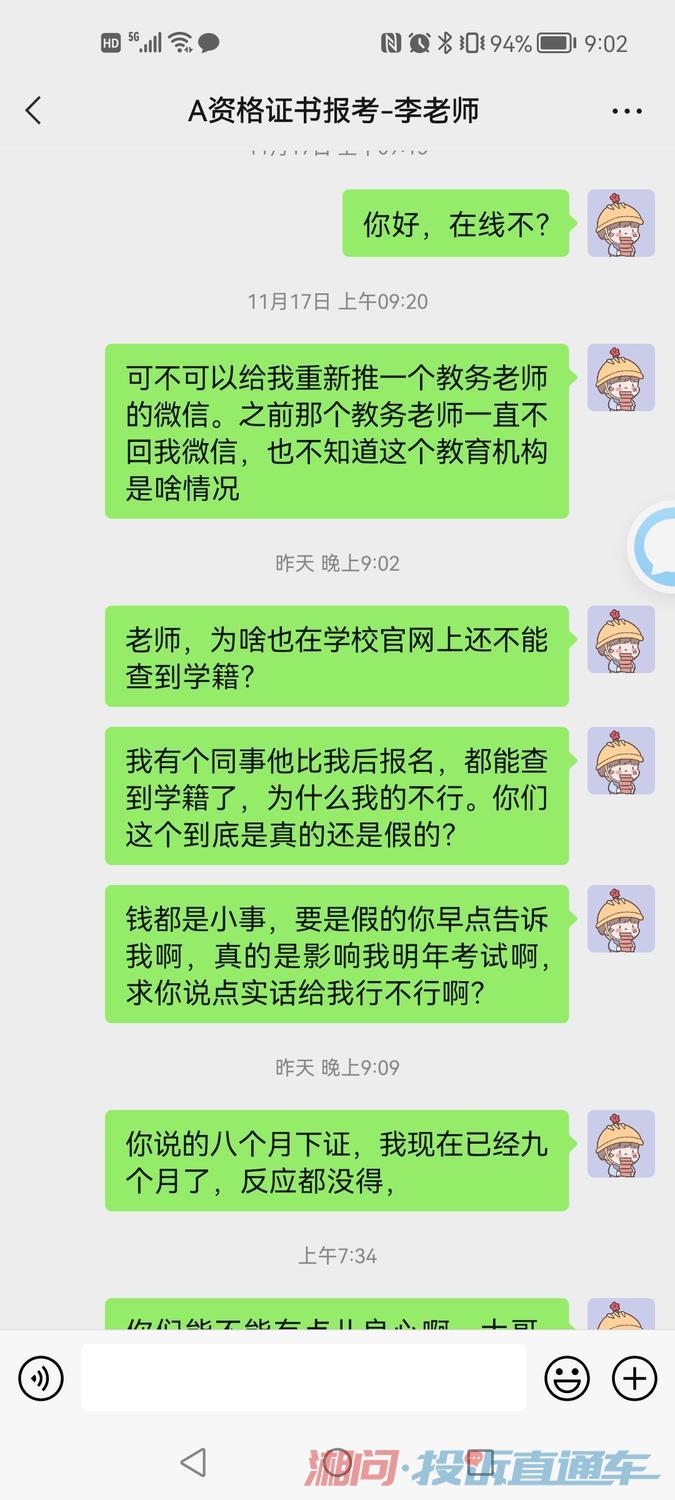Tap the system back navigation button
Image resolution: width=675 pixels, height=1500 pixels.
(x=193, y=1463)
